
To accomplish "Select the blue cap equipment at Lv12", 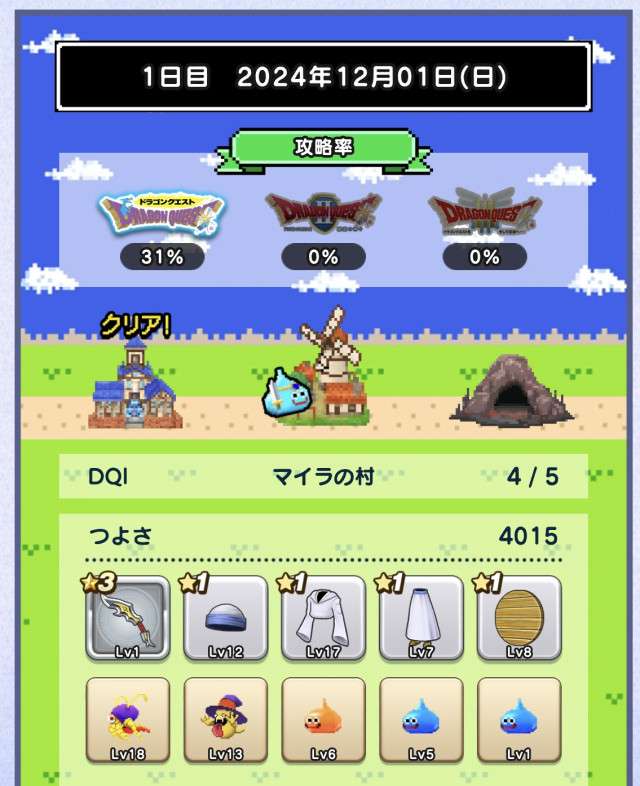I will 225,618.
